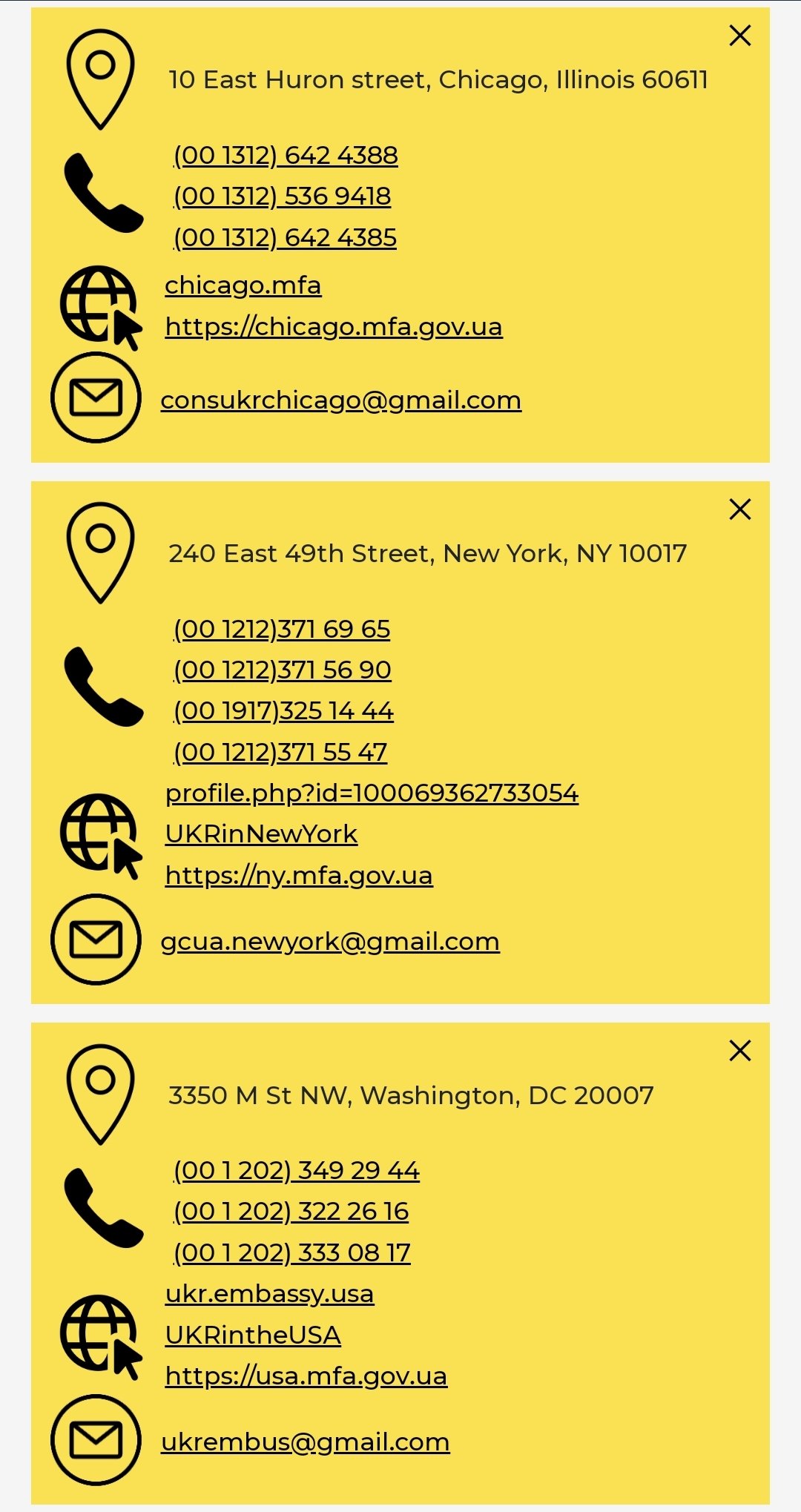Open the chicago.mfa link
801x1512 pixels.
pyautogui.click(x=243, y=285)
